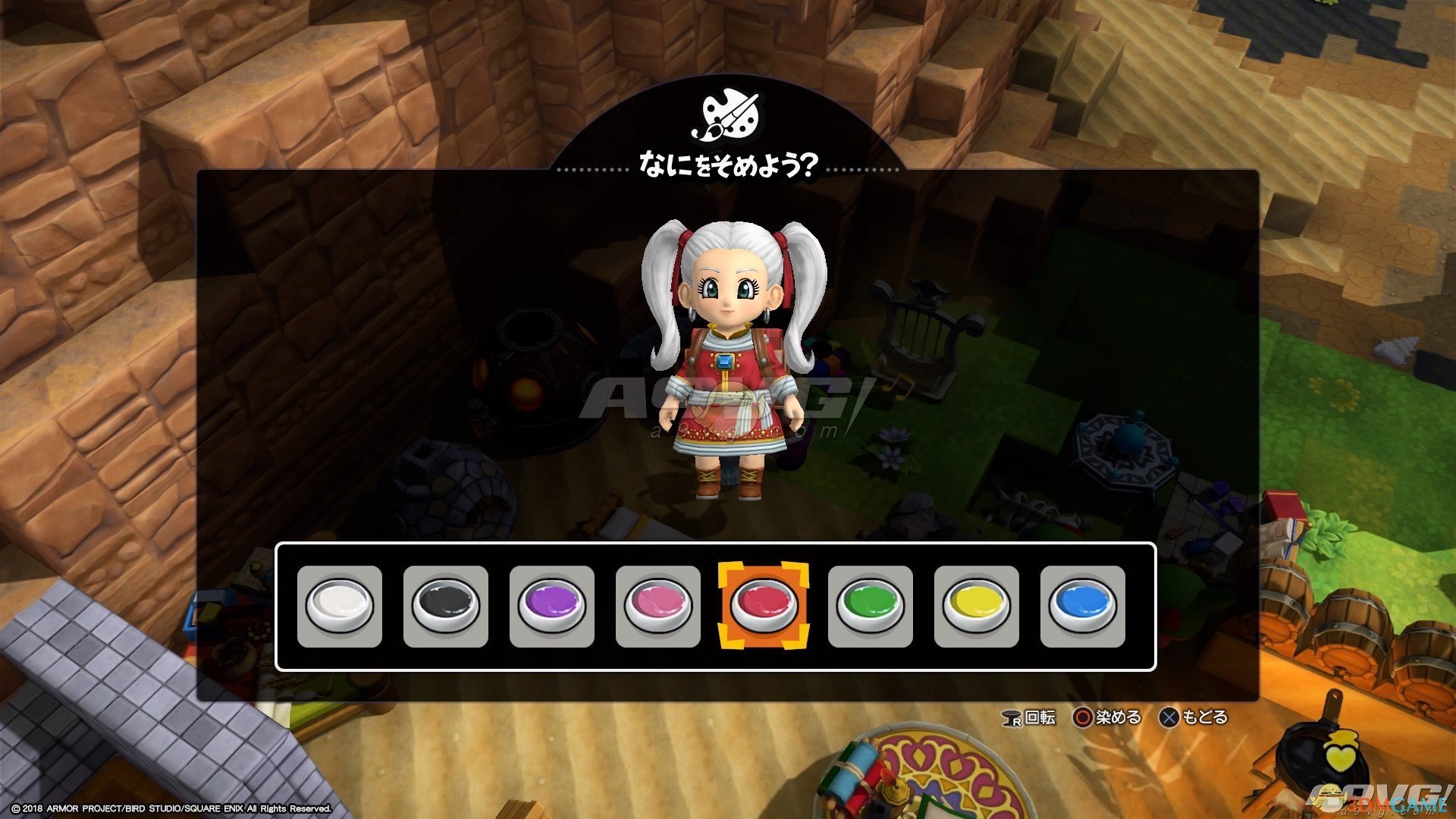Pick the purple dye swatch
The image size is (1456, 819).
(x=551, y=606)
